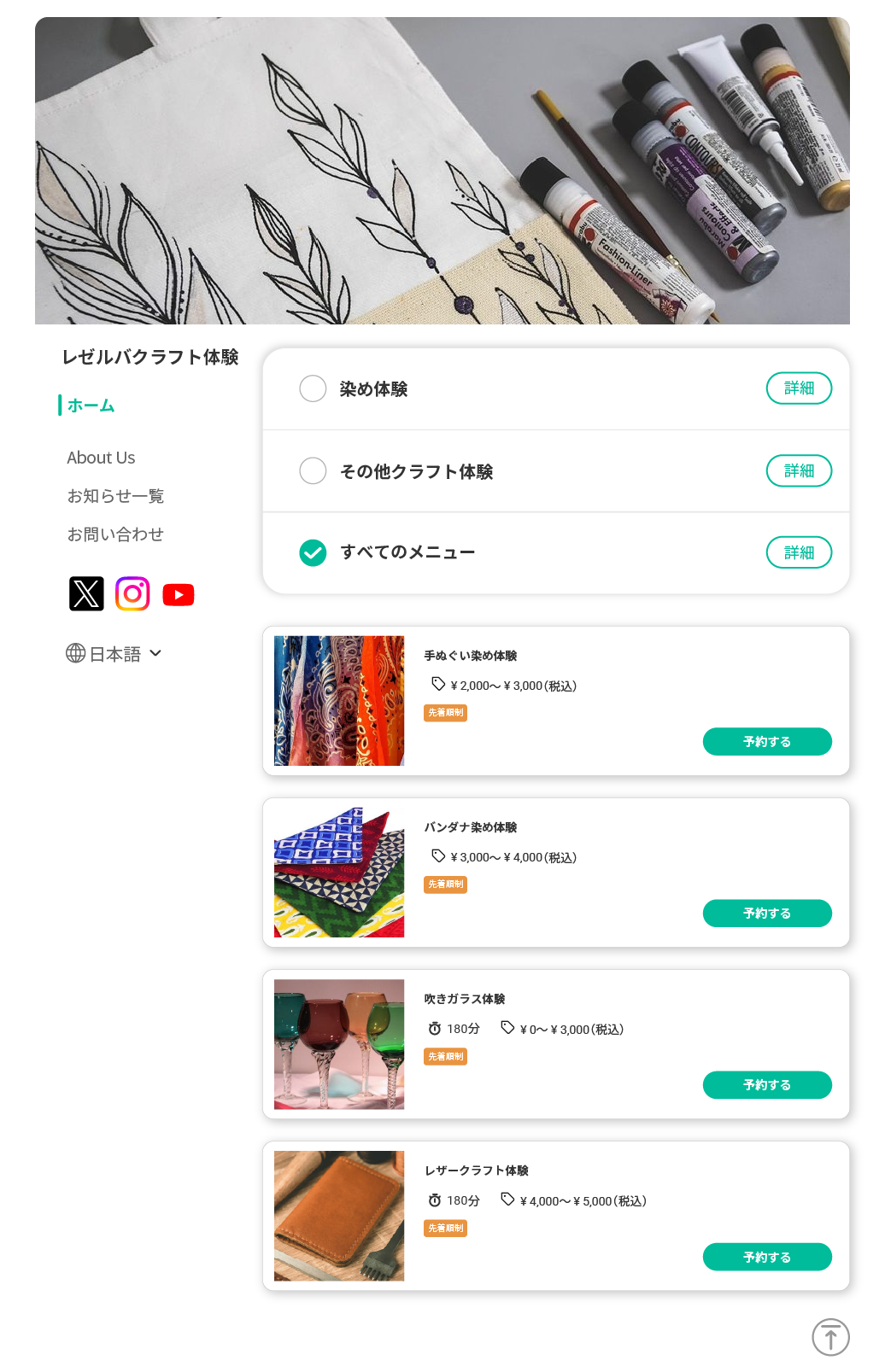The height and width of the screenshot is (1372, 885).
Task: View 詳細 for その他クラフト体験
Action: coord(799,470)
